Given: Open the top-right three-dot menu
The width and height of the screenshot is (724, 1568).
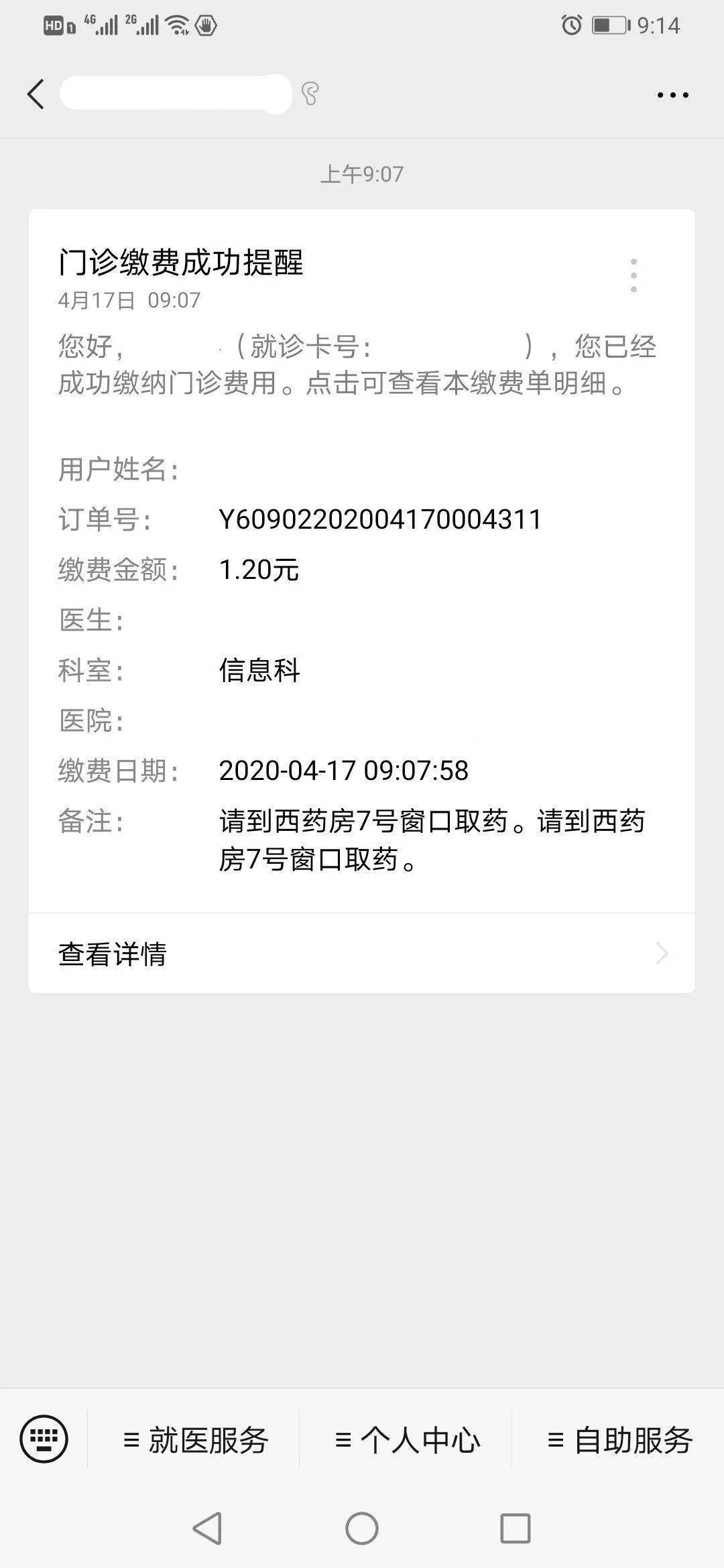Looking at the screenshot, I should [x=672, y=95].
